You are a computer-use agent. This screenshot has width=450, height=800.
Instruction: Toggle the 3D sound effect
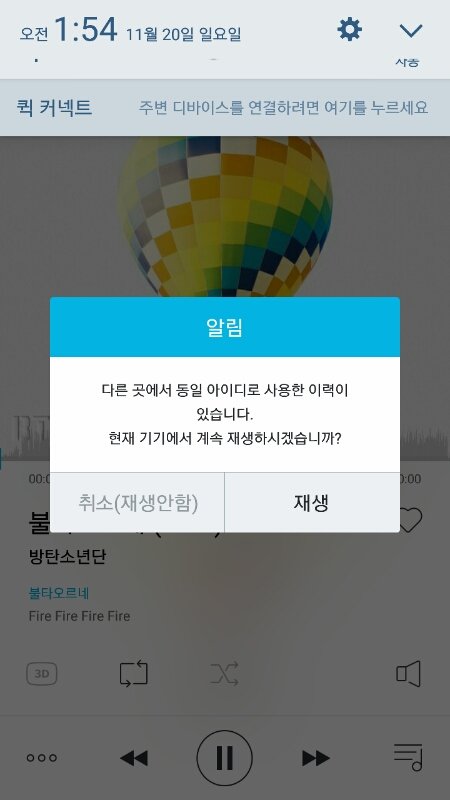42,674
